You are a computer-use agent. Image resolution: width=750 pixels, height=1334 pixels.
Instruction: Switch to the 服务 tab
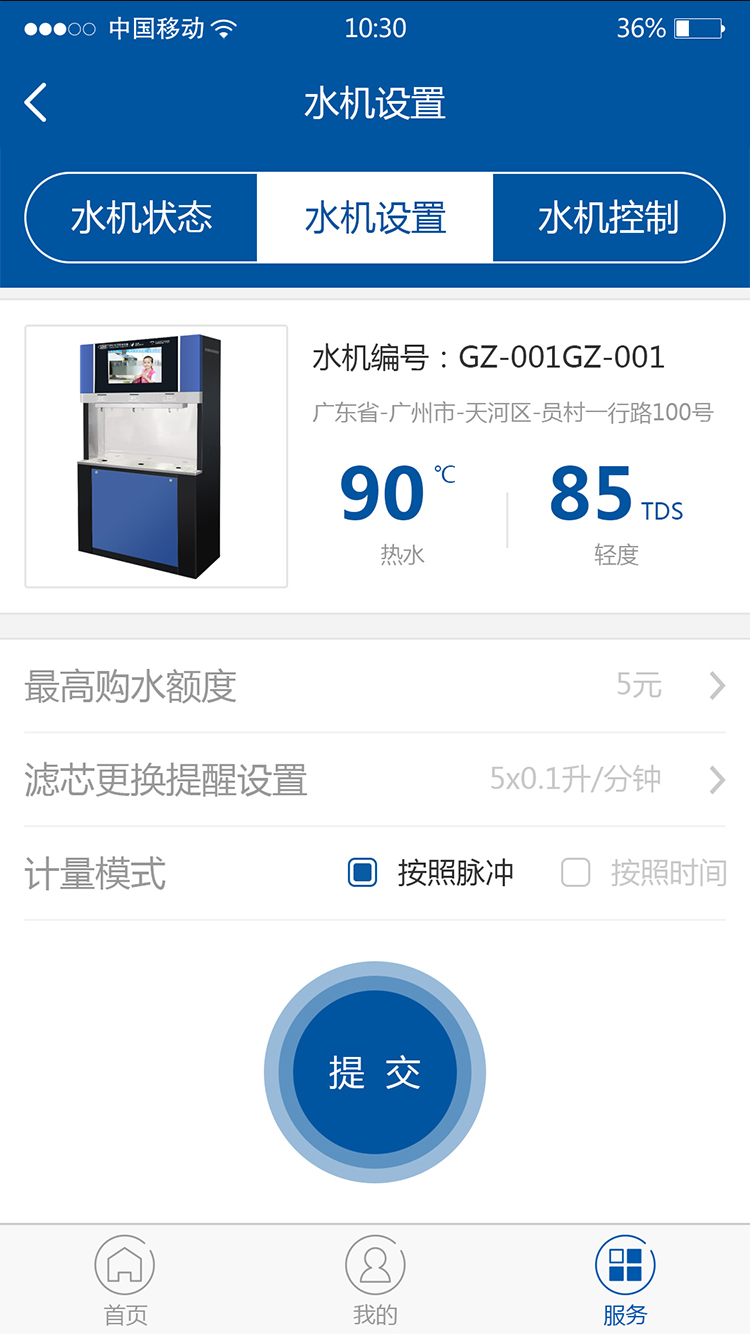[625, 1279]
